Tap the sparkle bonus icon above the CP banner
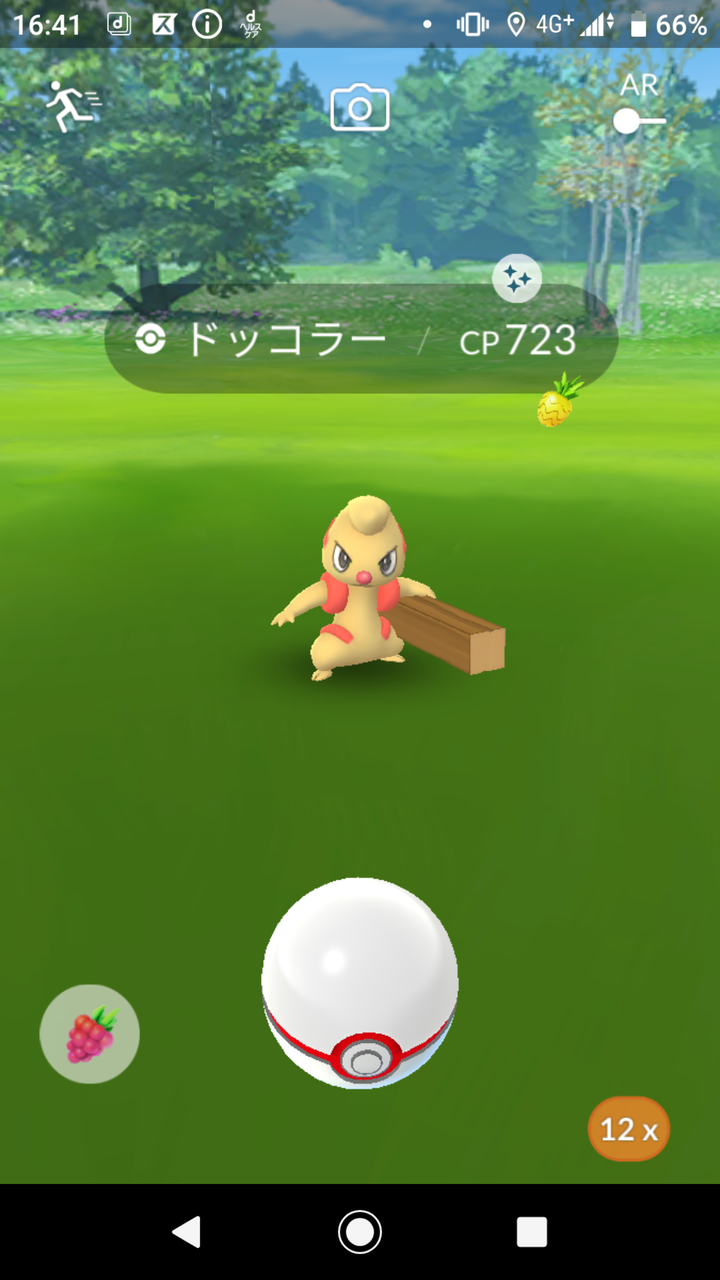This screenshot has height=1280, width=720. tap(519, 279)
